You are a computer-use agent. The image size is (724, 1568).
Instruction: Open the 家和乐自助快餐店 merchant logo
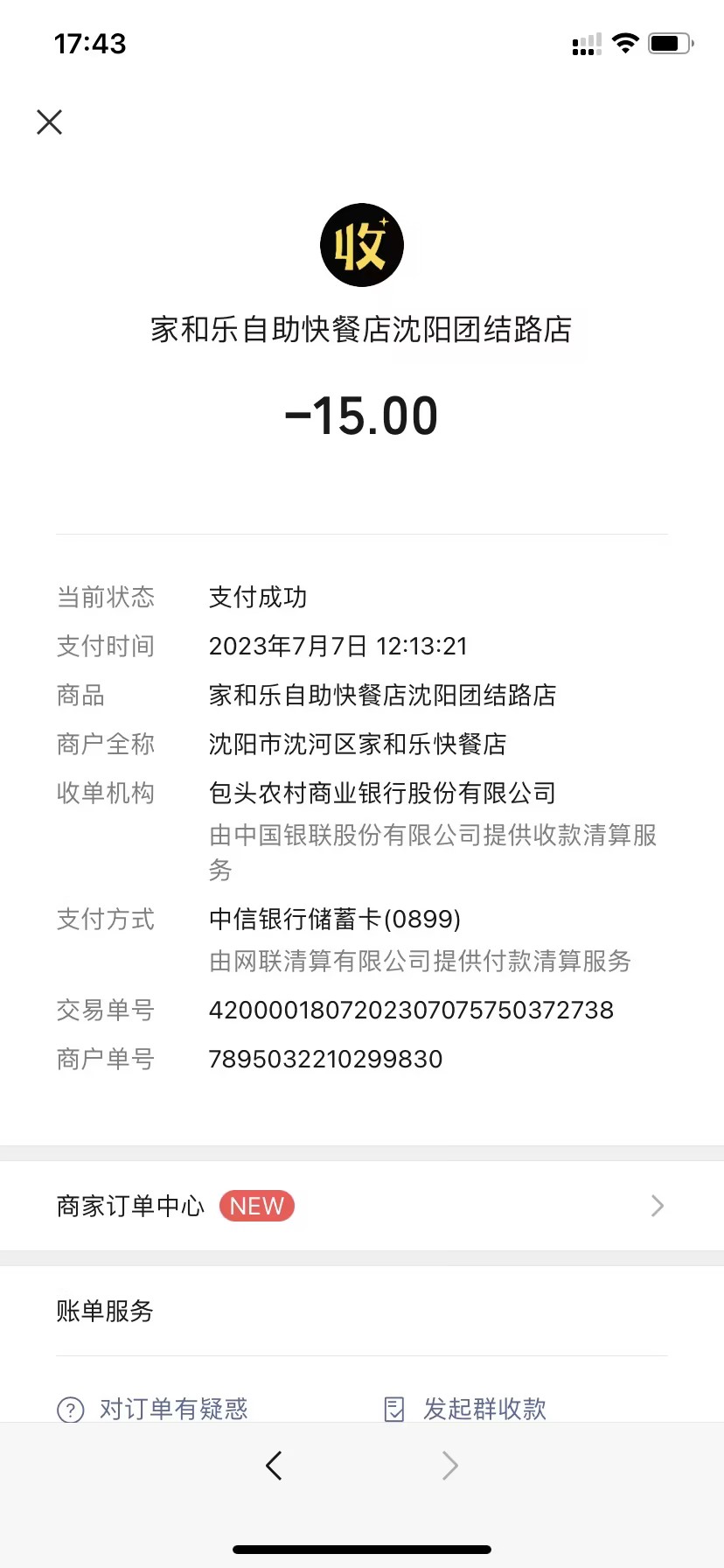[361, 246]
